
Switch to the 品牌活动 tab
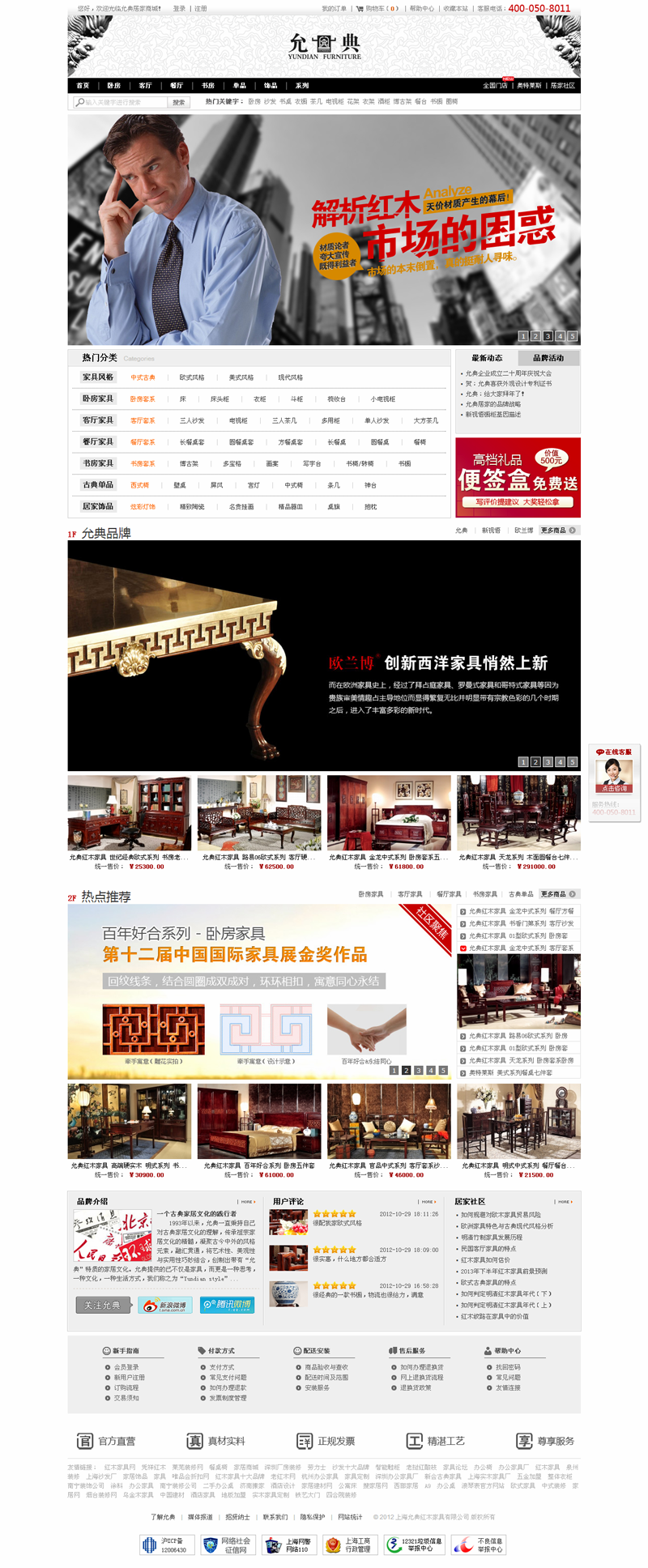(x=548, y=358)
